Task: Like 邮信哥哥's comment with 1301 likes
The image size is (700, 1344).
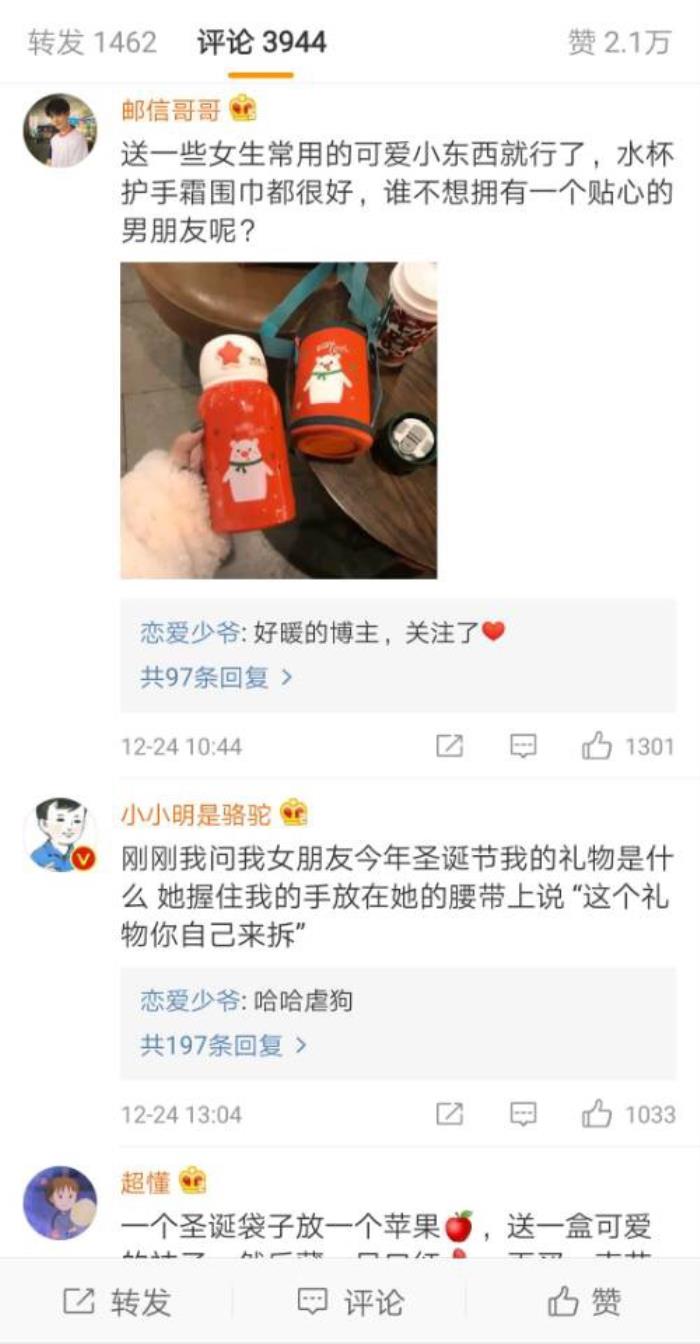Action: tap(628, 746)
